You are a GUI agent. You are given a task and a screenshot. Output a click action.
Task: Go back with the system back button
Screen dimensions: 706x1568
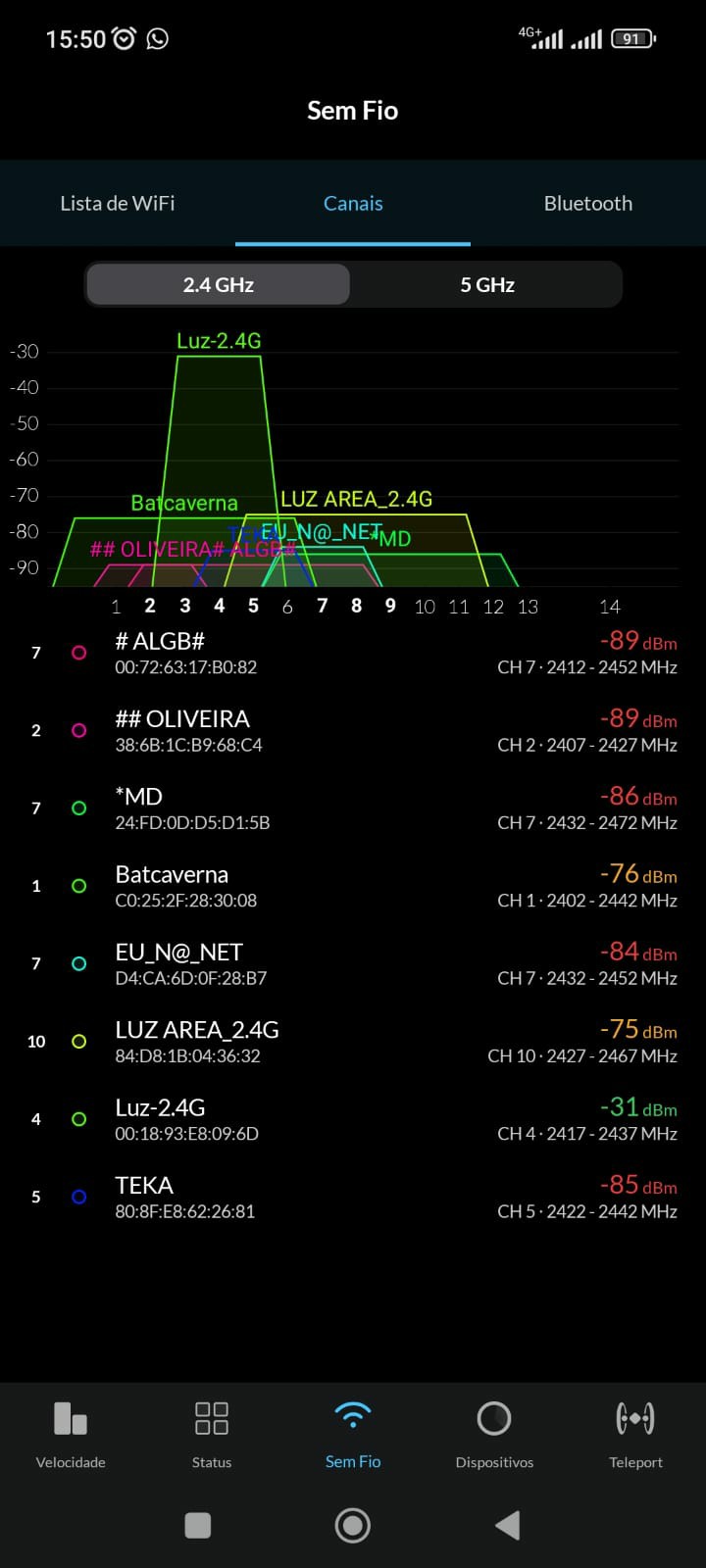pos(507,1525)
